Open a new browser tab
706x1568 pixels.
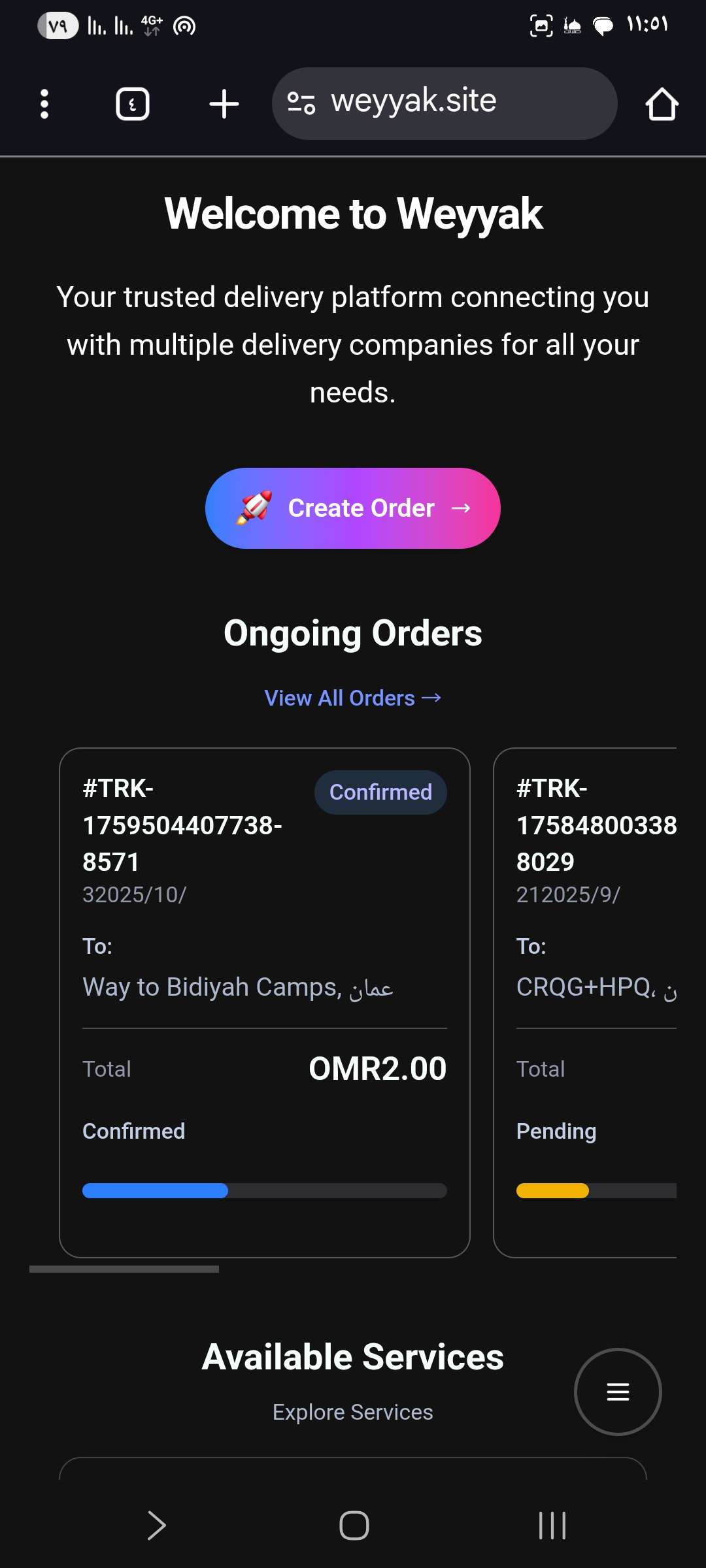click(x=224, y=104)
